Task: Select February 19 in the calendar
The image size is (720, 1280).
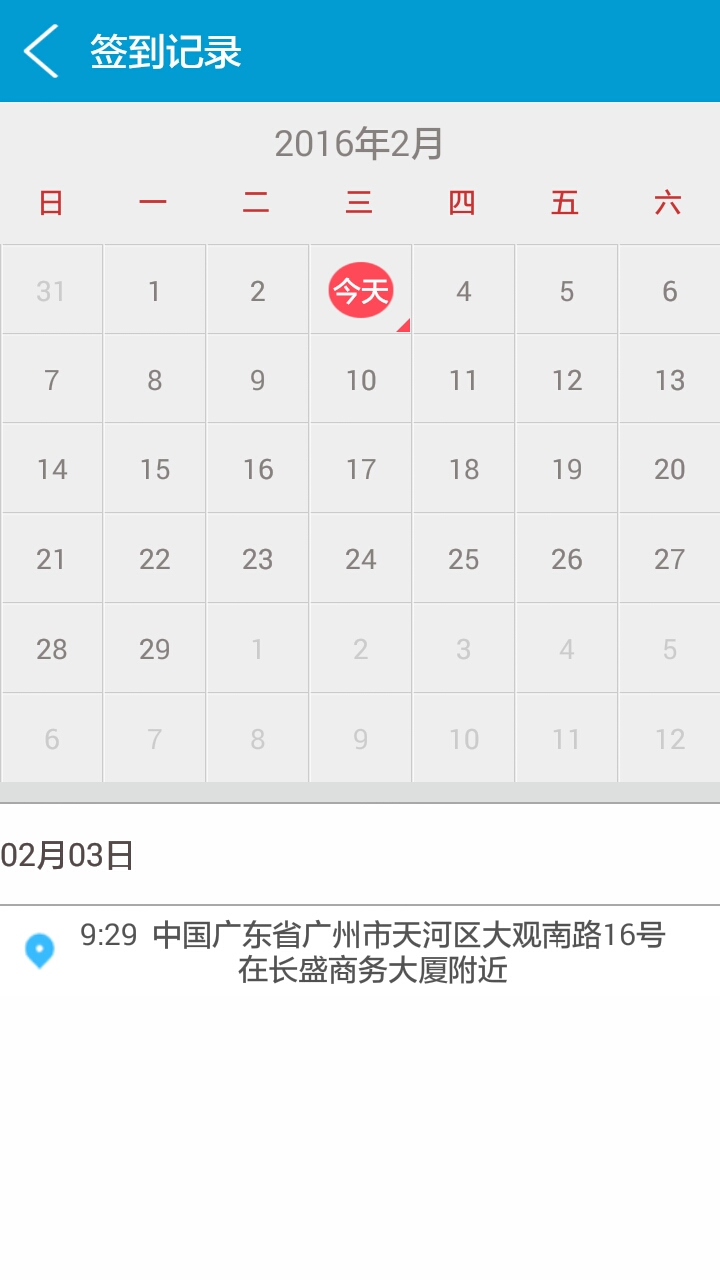Action: [x=567, y=469]
